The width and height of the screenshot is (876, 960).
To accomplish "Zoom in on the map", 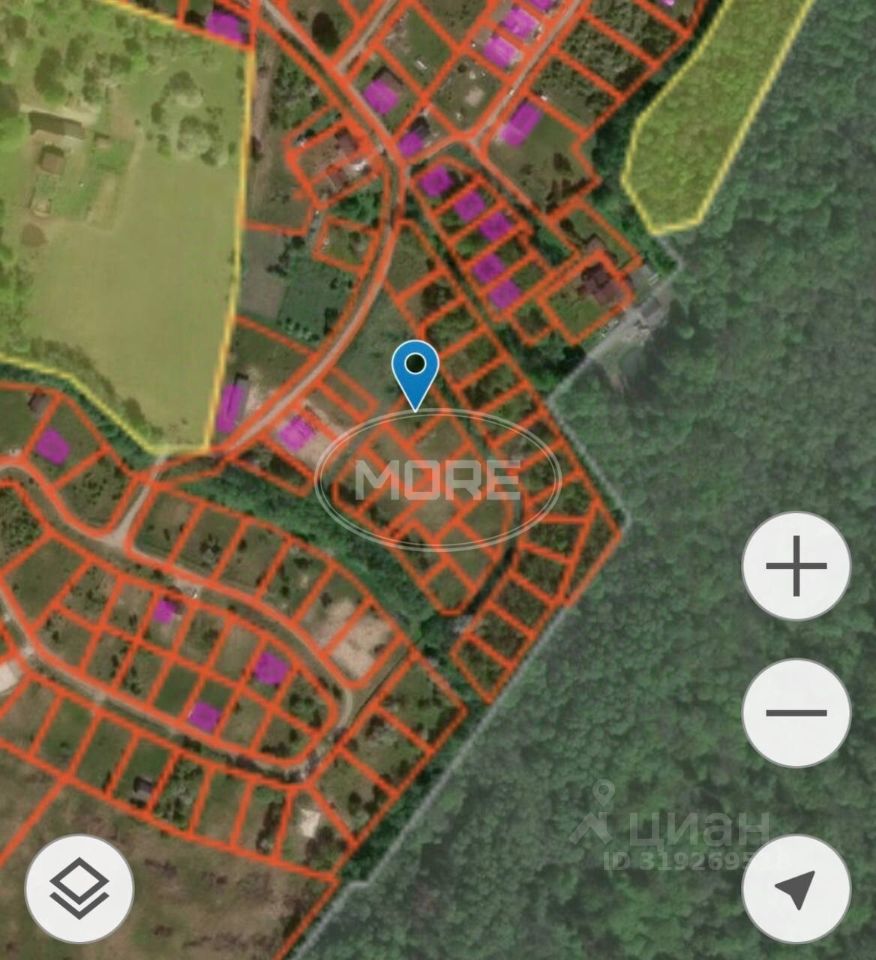I will click(x=796, y=566).
